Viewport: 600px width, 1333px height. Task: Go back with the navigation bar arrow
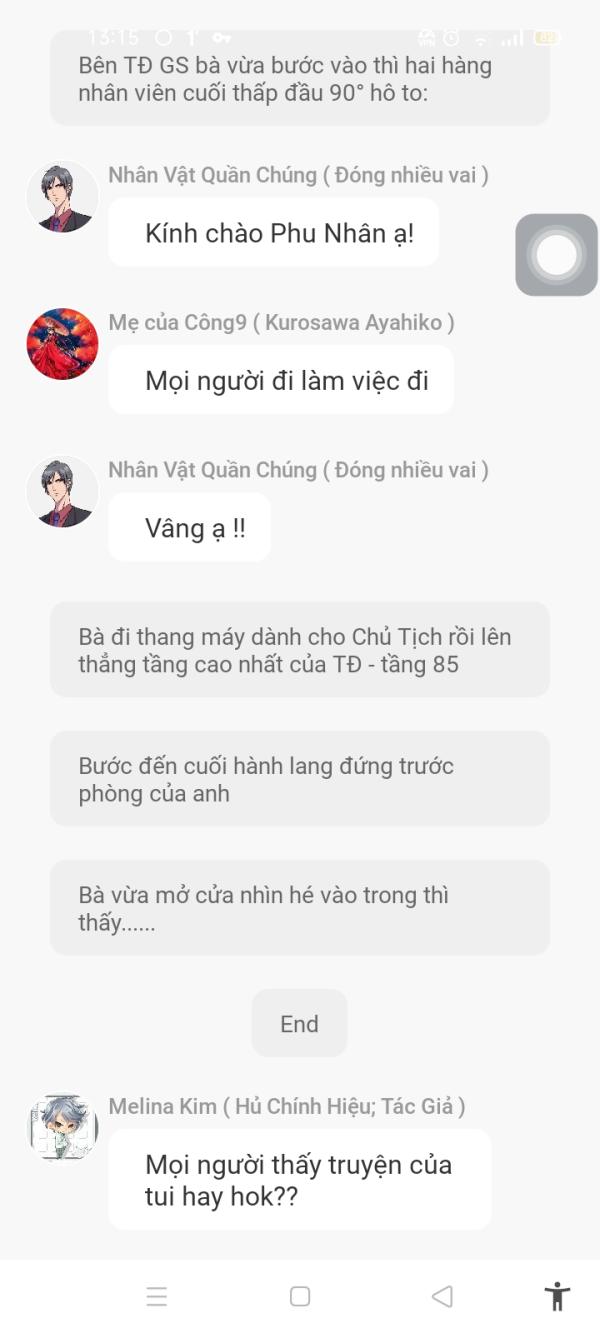tap(442, 1296)
